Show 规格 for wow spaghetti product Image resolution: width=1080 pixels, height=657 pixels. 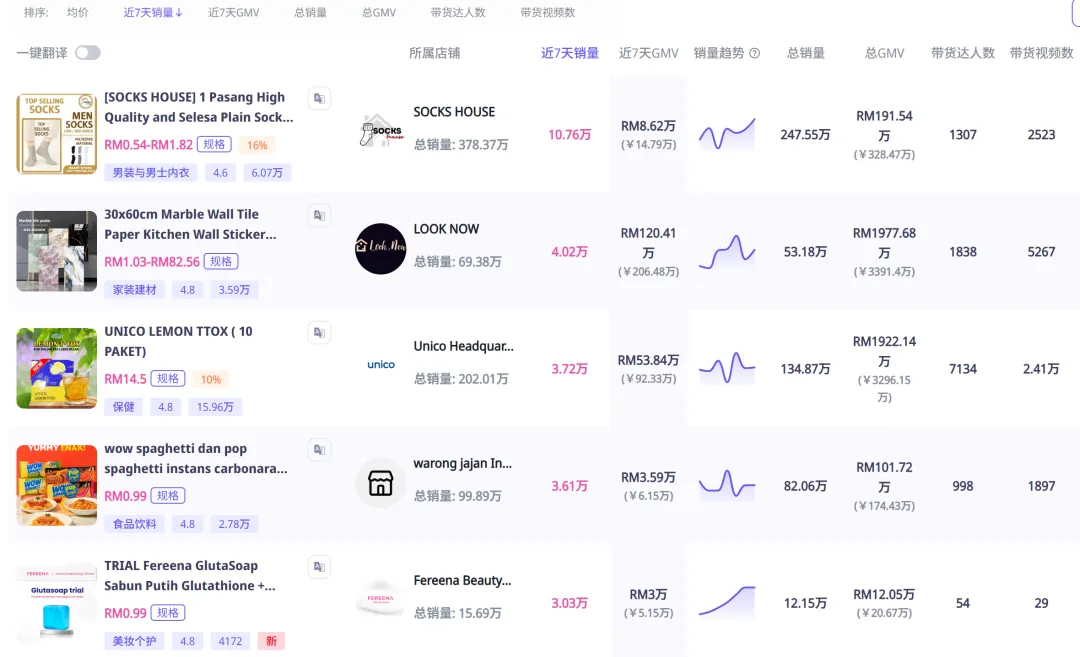(x=168, y=495)
